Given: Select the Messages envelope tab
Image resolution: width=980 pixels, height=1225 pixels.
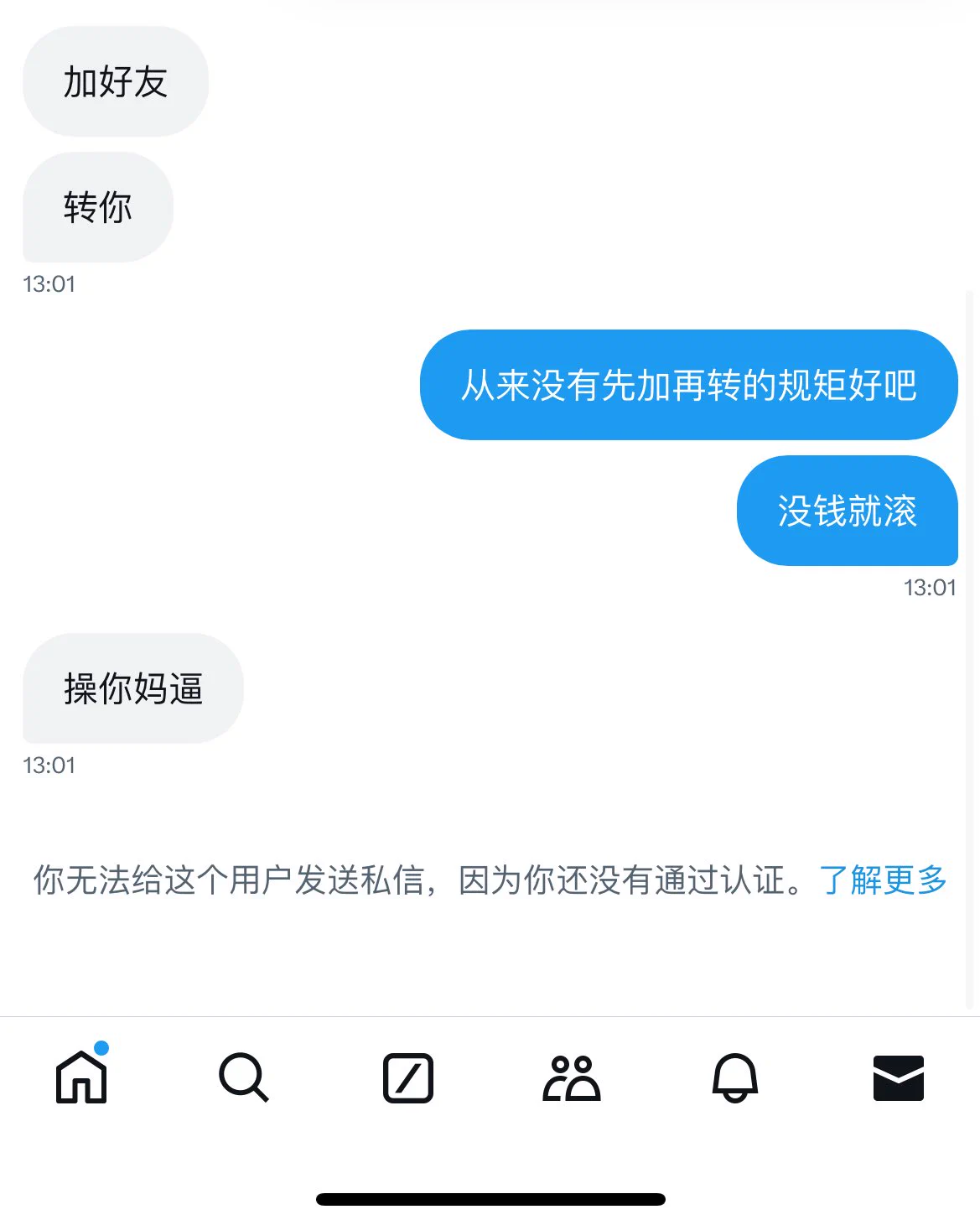Looking at the screenshot, I should tap(898, 1077).
